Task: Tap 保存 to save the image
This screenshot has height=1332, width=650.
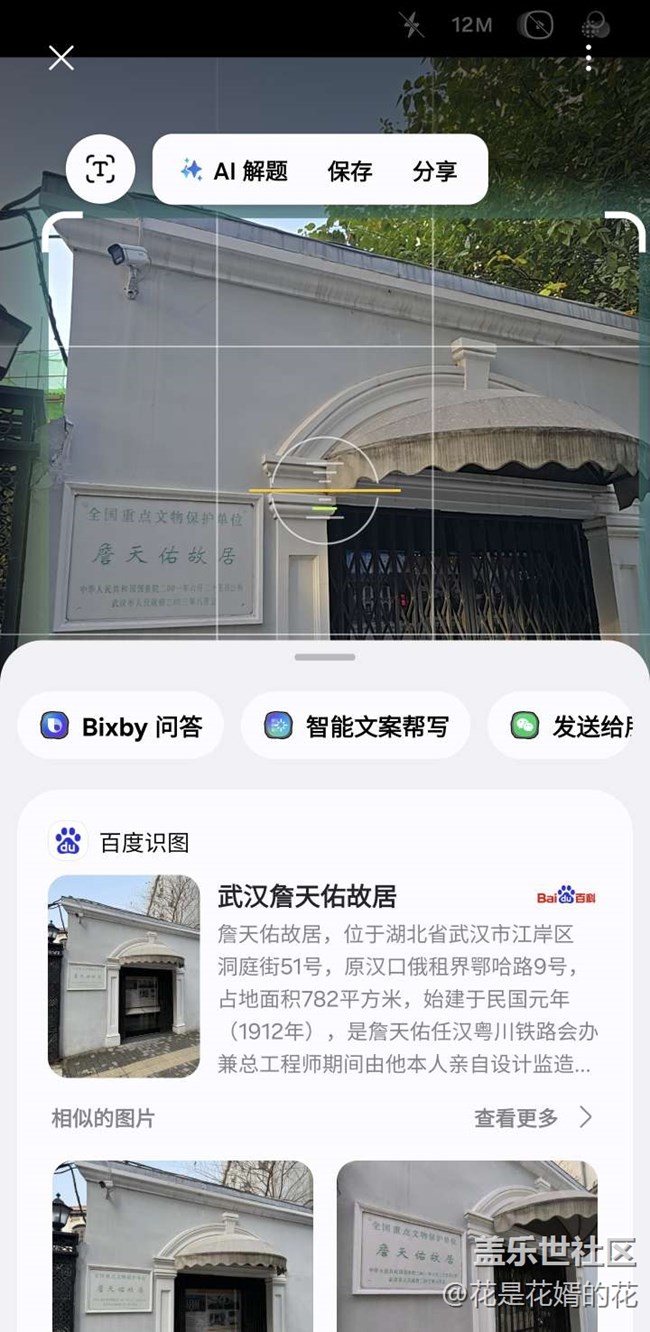Action: click(350, 171)
